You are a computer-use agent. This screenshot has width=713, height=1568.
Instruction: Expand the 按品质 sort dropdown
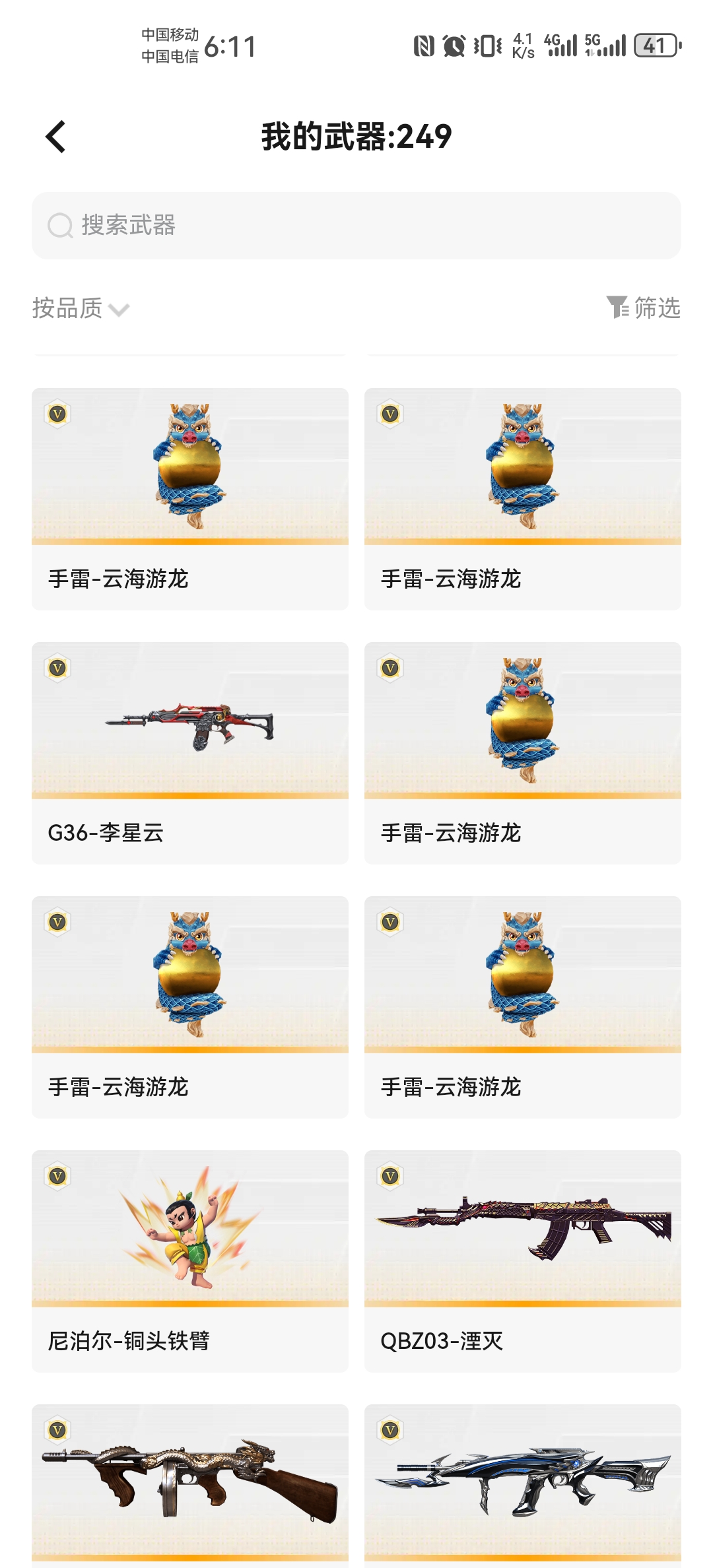(81, 308)
